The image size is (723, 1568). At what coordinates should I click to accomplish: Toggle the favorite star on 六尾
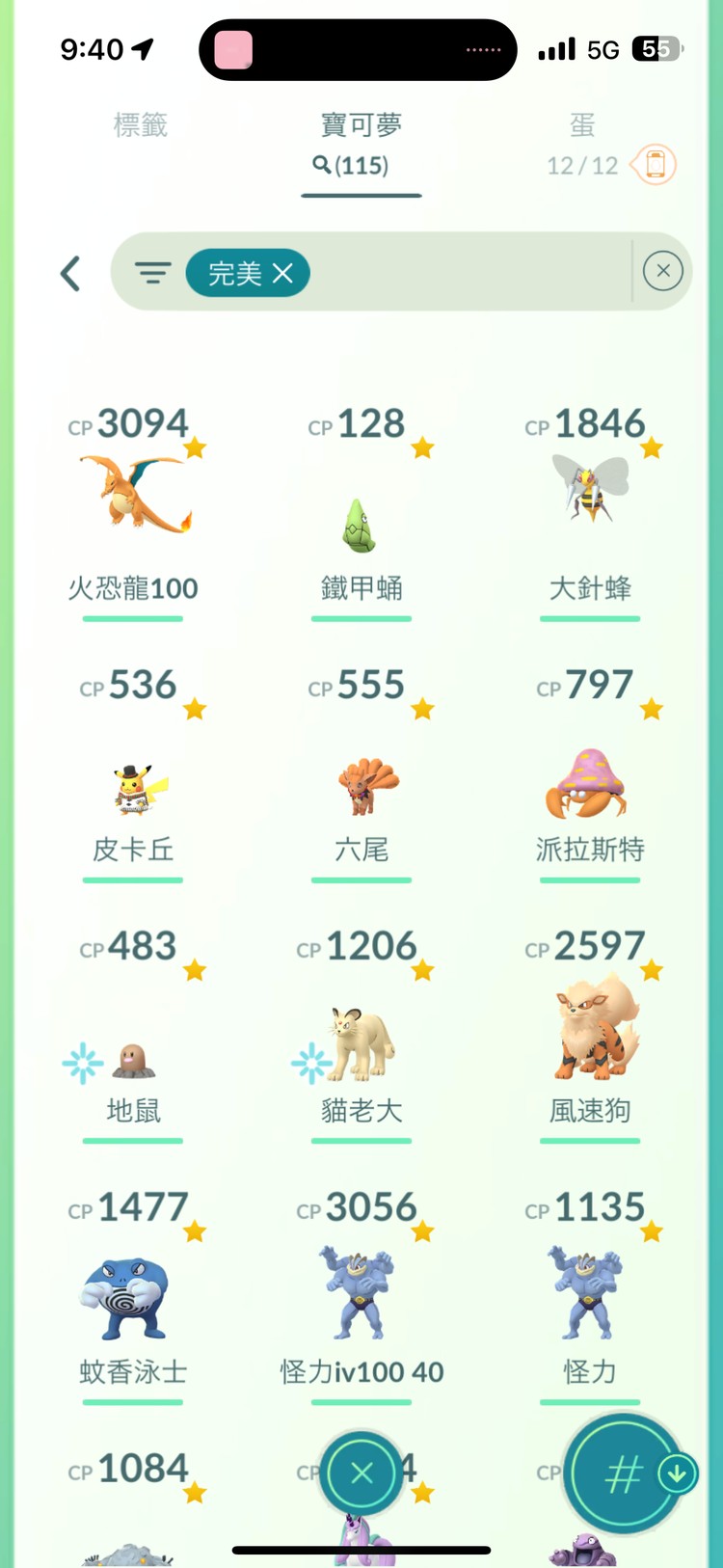click(x=421, y=708)
